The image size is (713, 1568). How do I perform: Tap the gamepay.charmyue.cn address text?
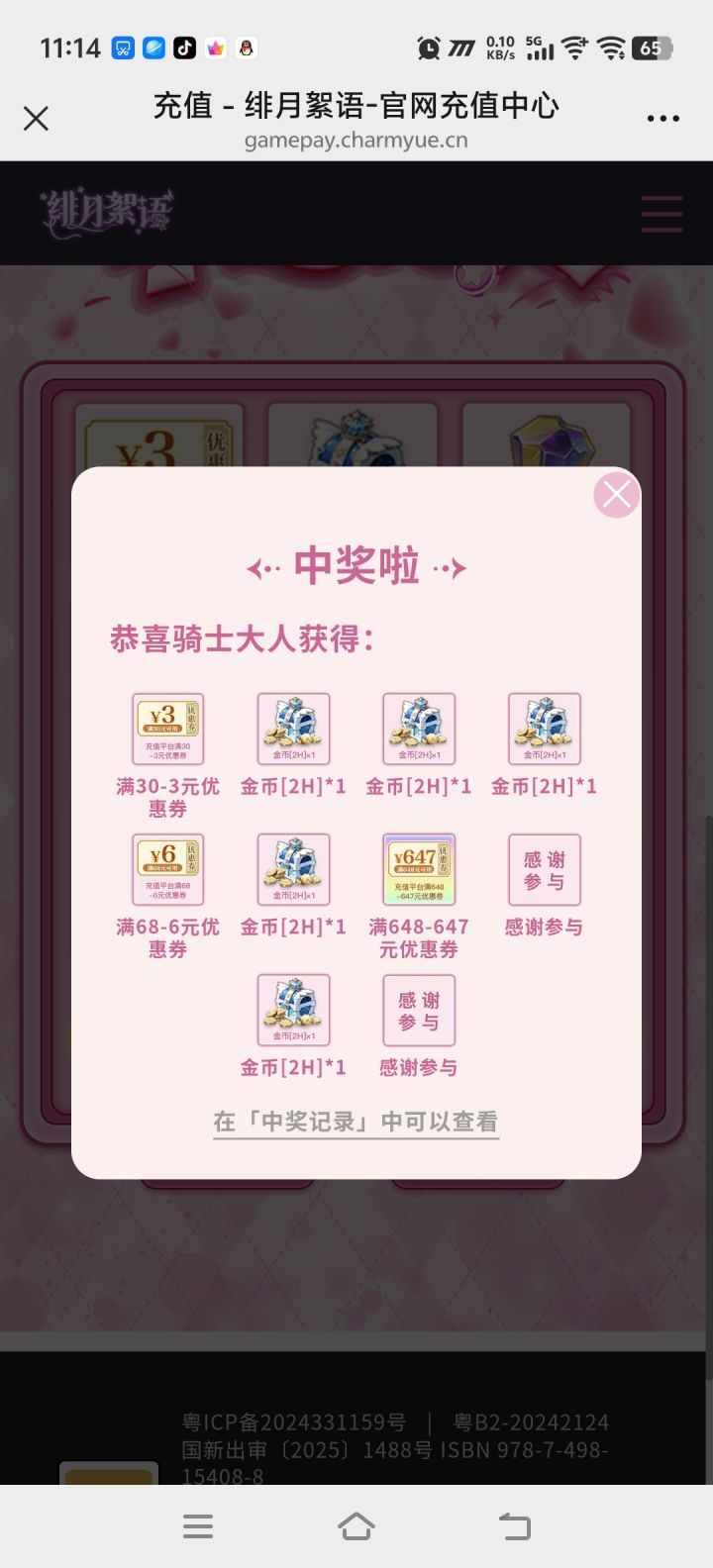point(356,141)
